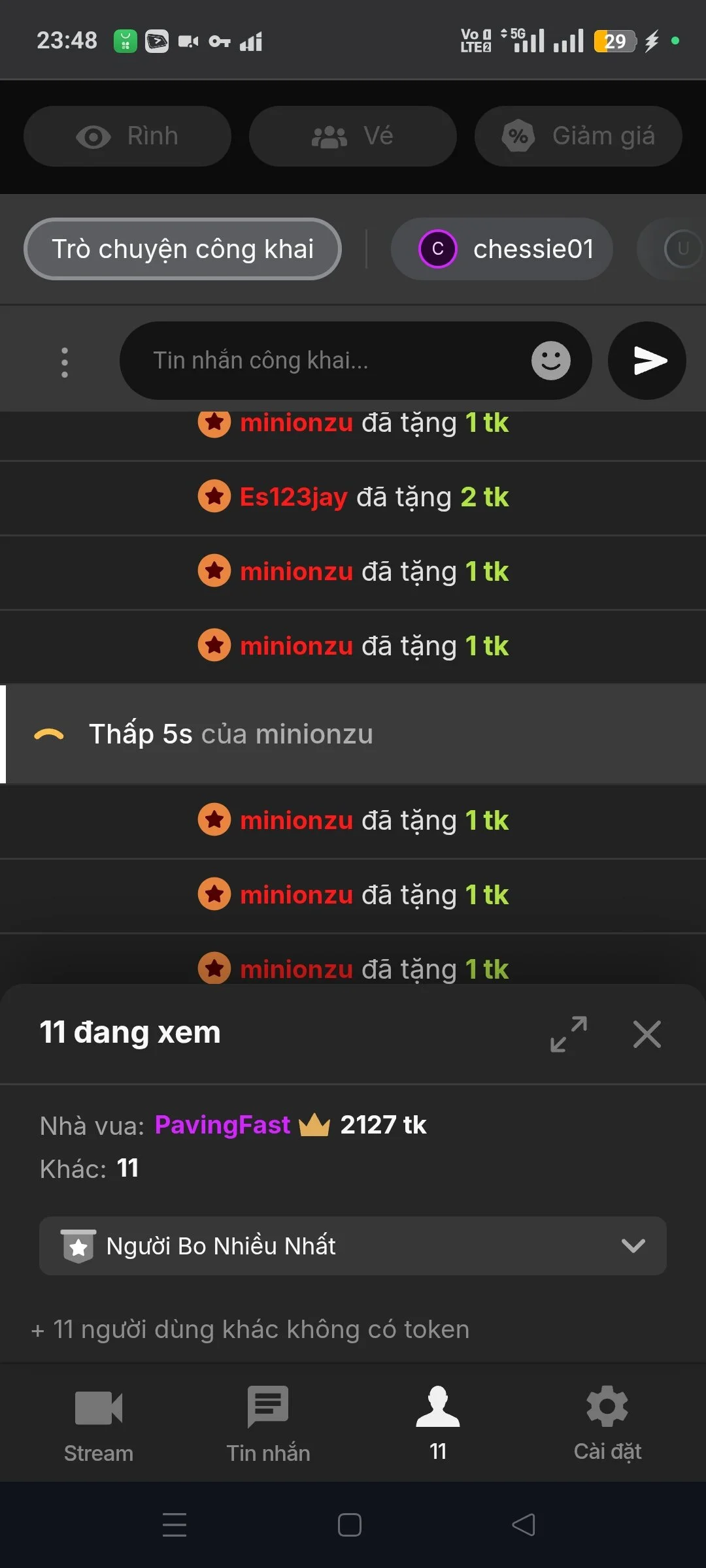
Task: Expand the viewers panel to fullscreen
Action: [x=568, y=1034]
